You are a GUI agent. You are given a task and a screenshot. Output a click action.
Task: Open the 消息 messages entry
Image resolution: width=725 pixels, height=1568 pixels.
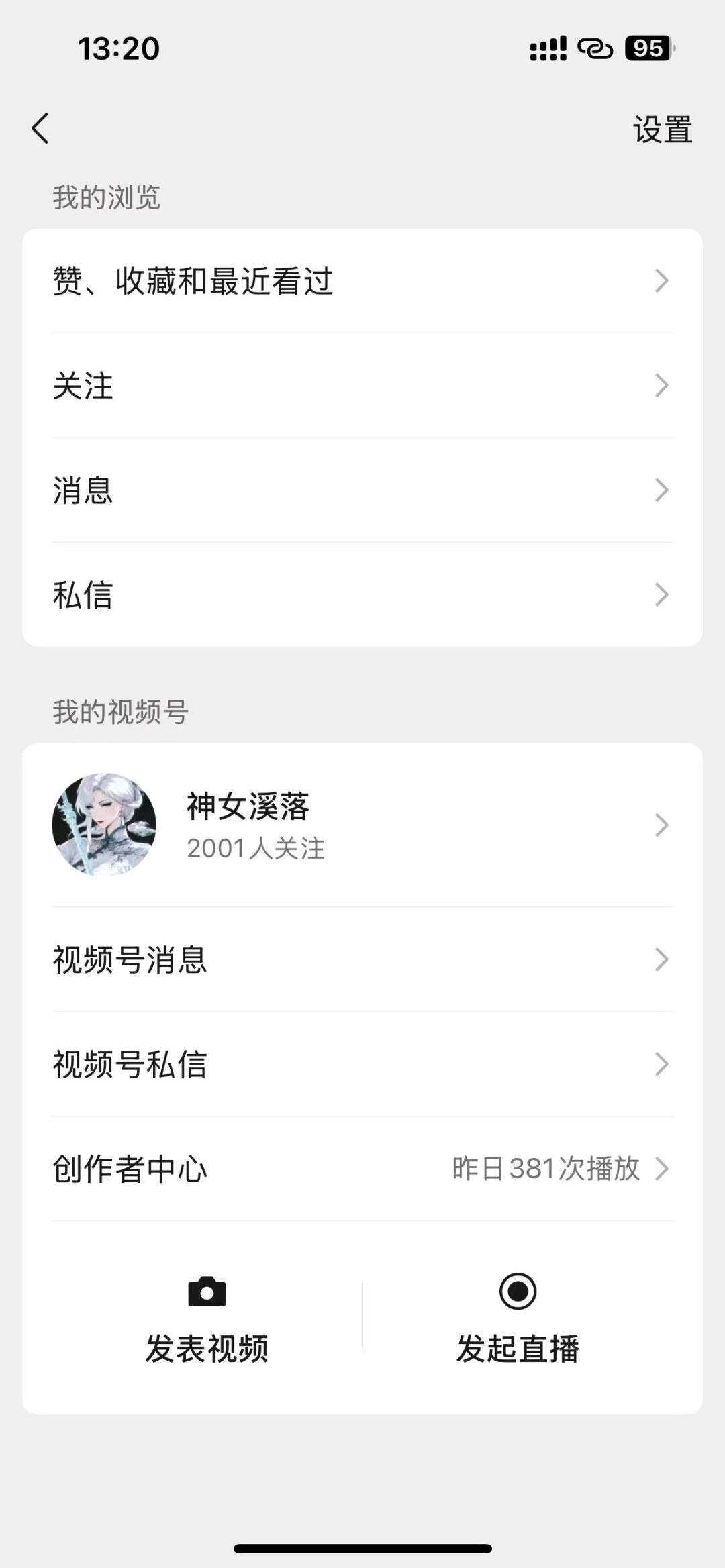click(x=83, y=490)
